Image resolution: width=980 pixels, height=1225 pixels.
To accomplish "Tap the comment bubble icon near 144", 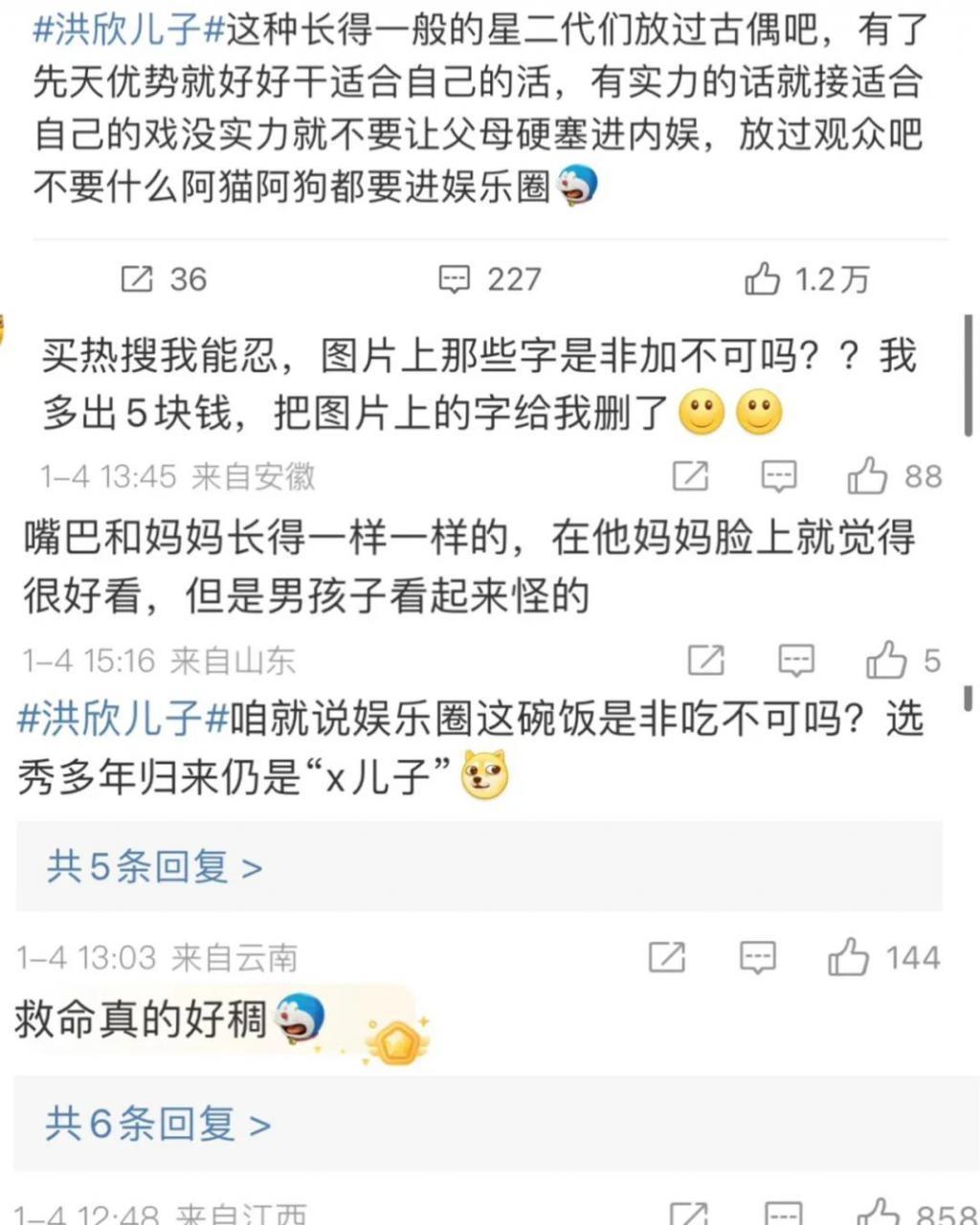I will pos(757,956).
